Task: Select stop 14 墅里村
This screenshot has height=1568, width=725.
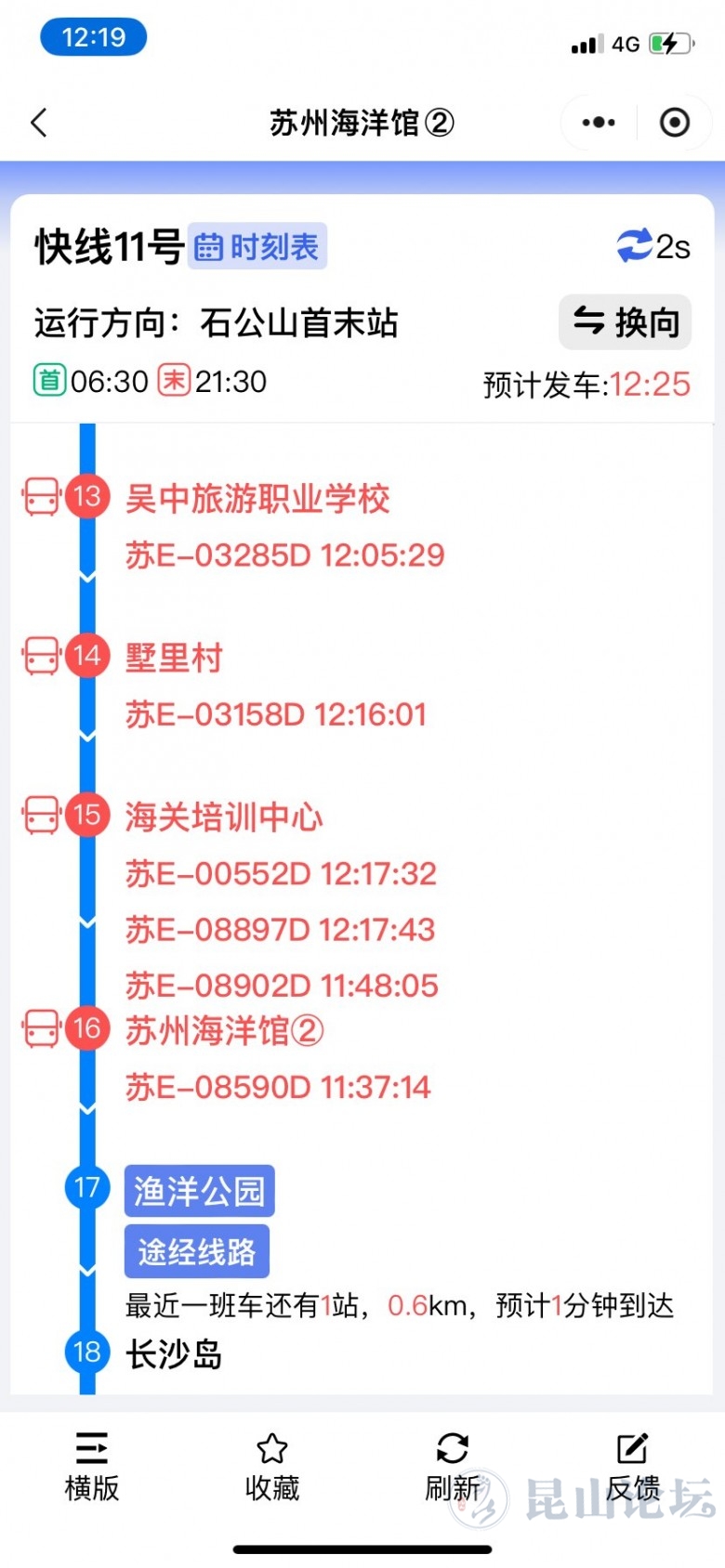Action: click(174, 658)
